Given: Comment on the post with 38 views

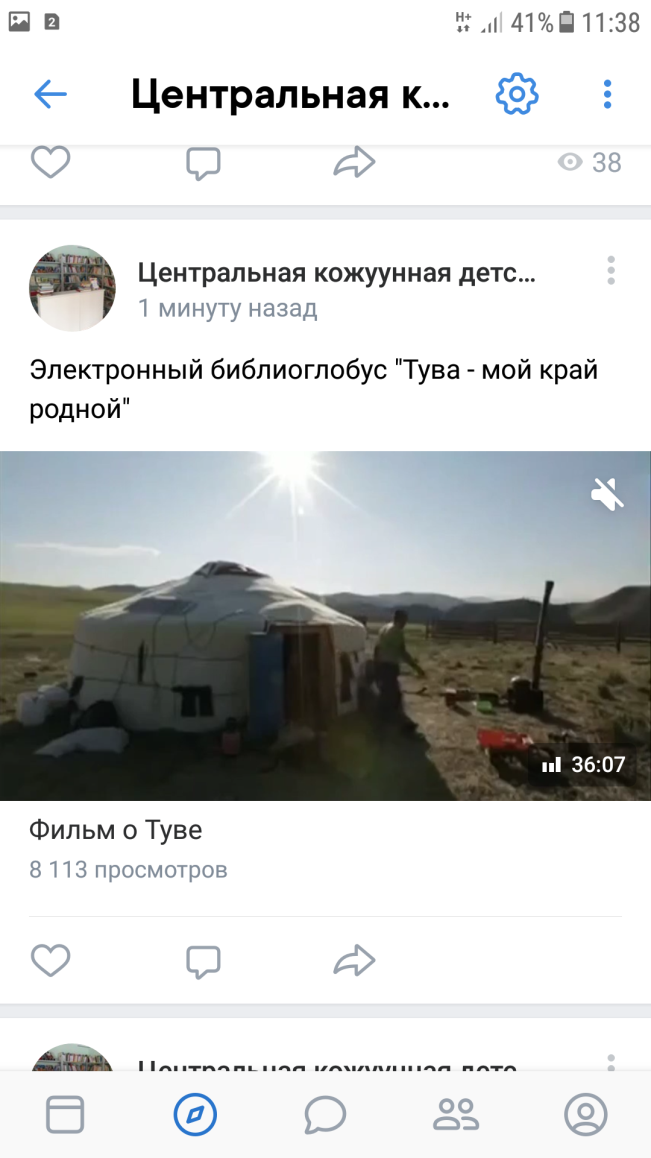Looking at the screenshot, I should click(x=203, y=163).
